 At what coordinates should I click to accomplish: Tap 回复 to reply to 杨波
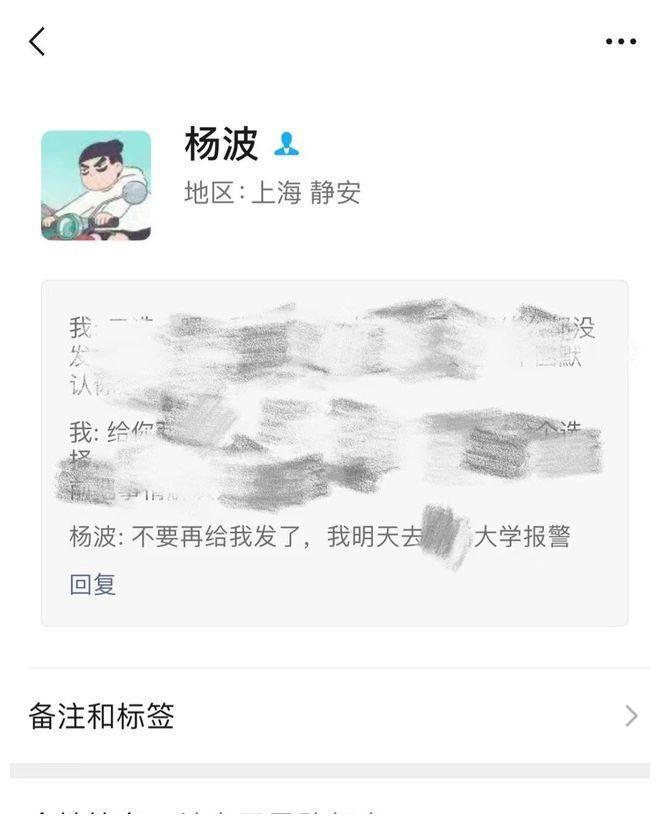pyautogui.click(x=93, y=584)
